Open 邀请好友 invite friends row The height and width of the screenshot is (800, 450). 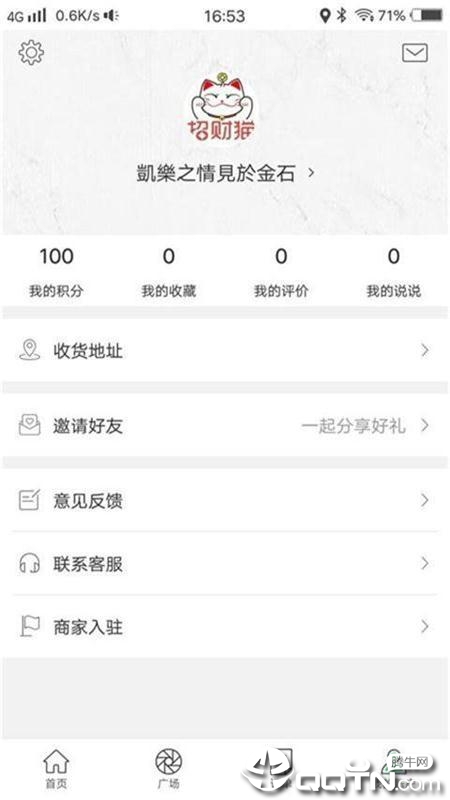(225, 426)
